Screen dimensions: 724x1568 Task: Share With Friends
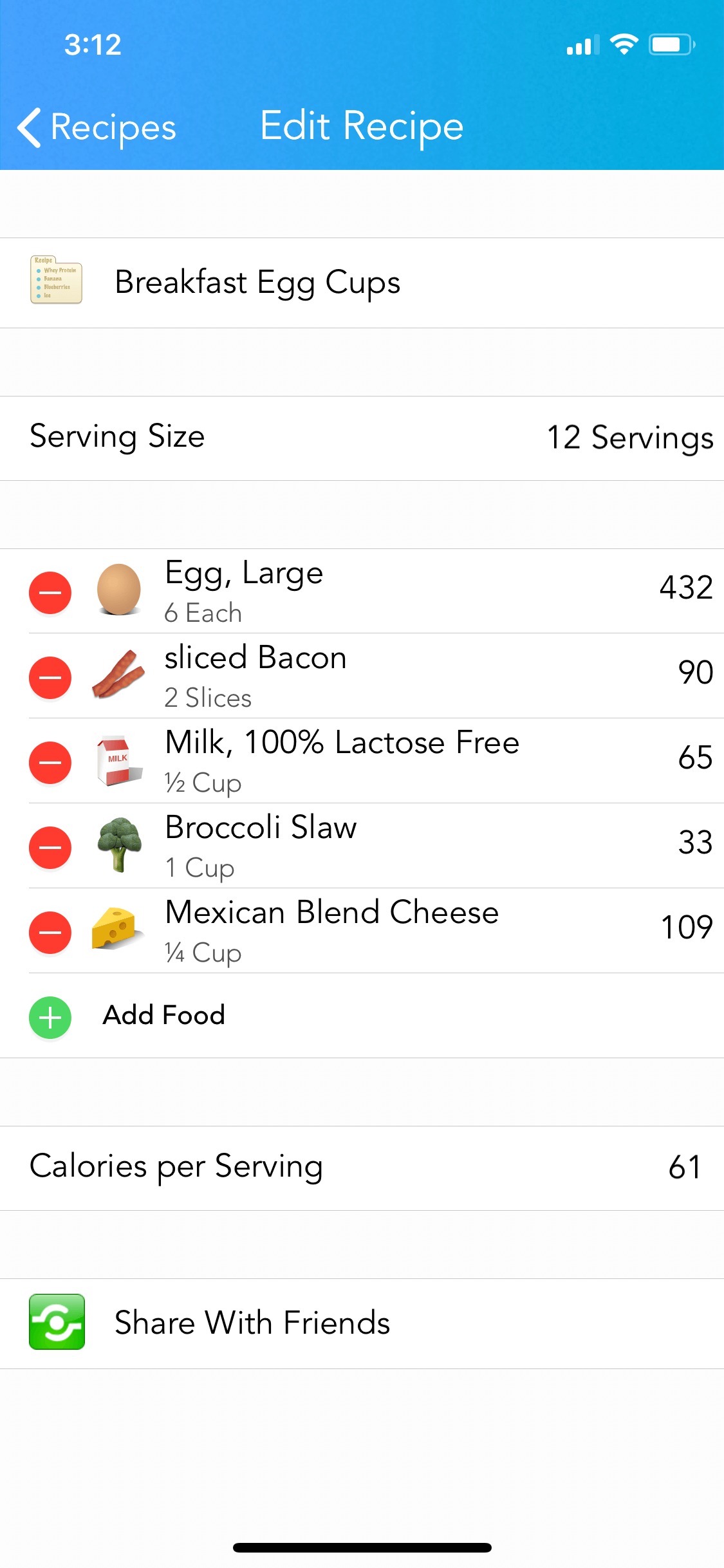coord(362,1323)
